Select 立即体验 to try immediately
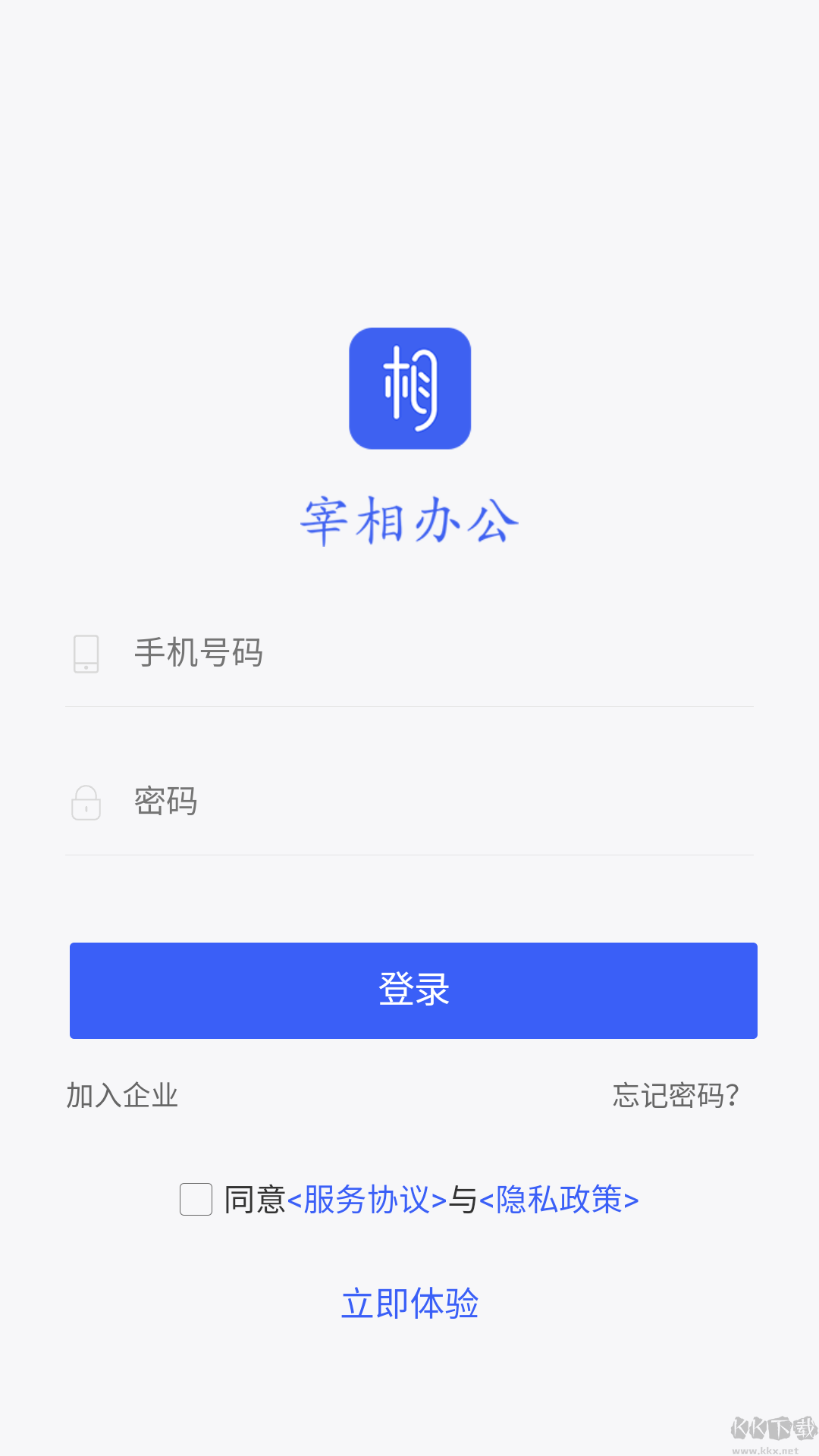Image resolution: width=819 pixels, height=1456 pixels. (411, 1302)
